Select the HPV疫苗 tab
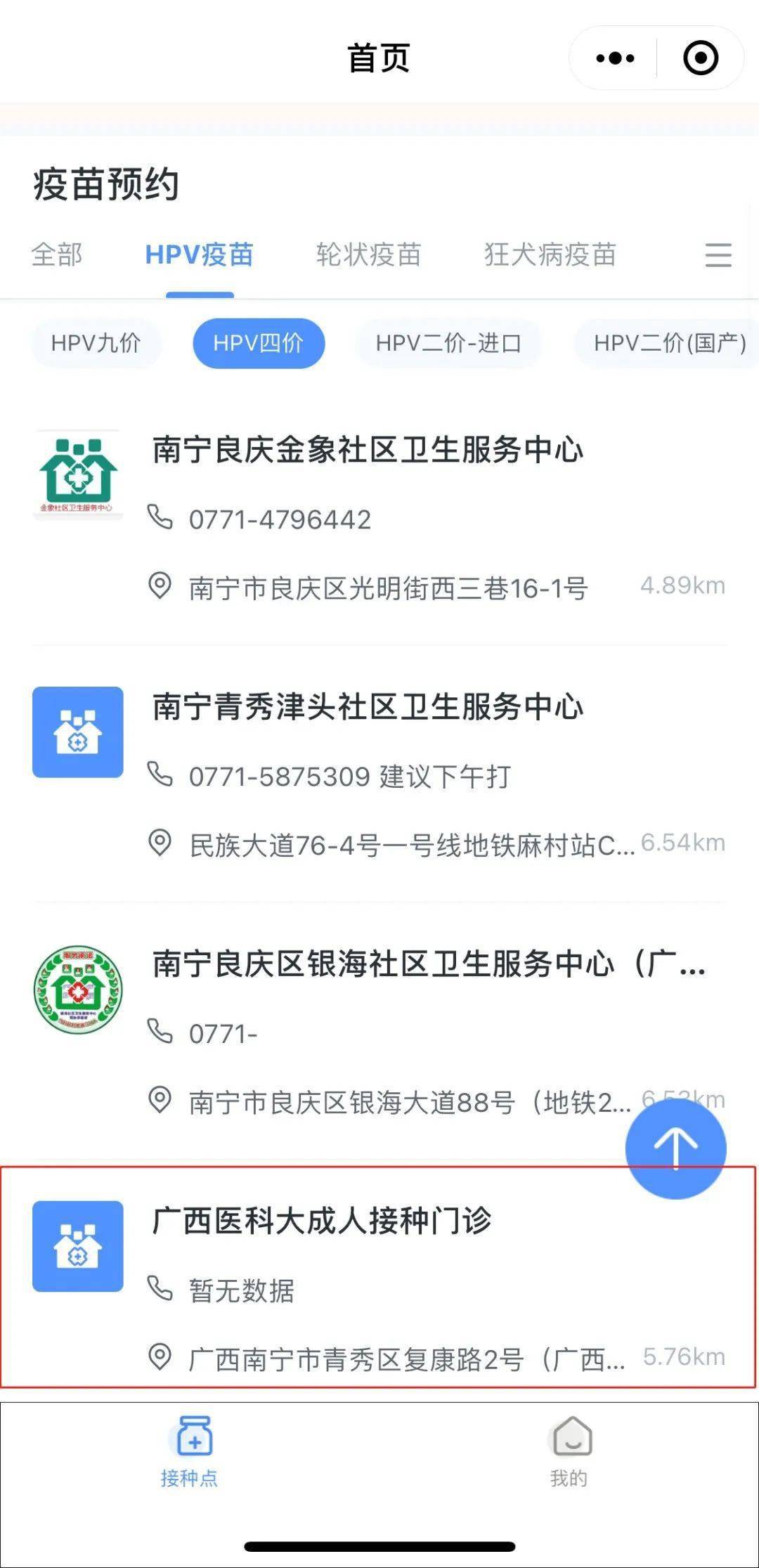 (x=199, y=254)
